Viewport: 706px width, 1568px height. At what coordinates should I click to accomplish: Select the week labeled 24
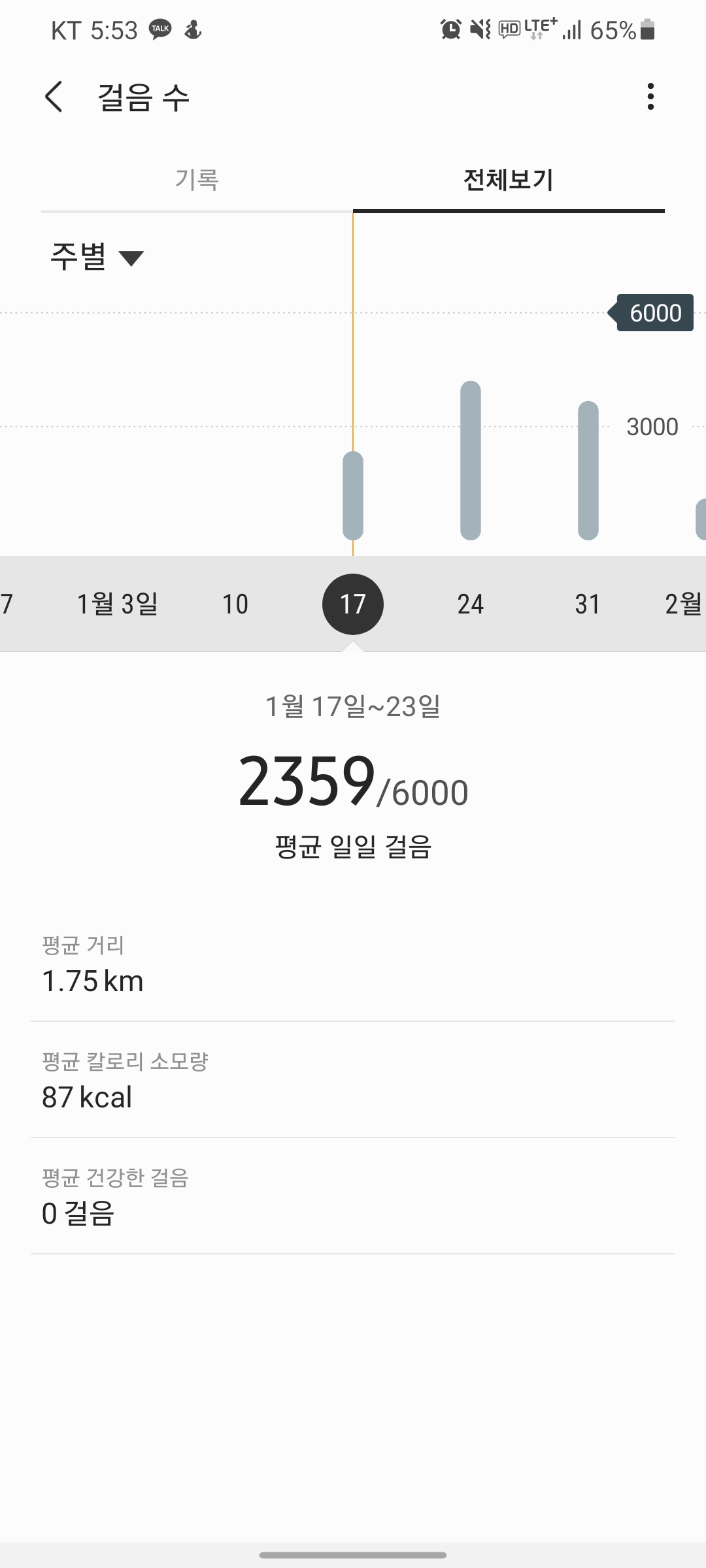coord(471,604)
